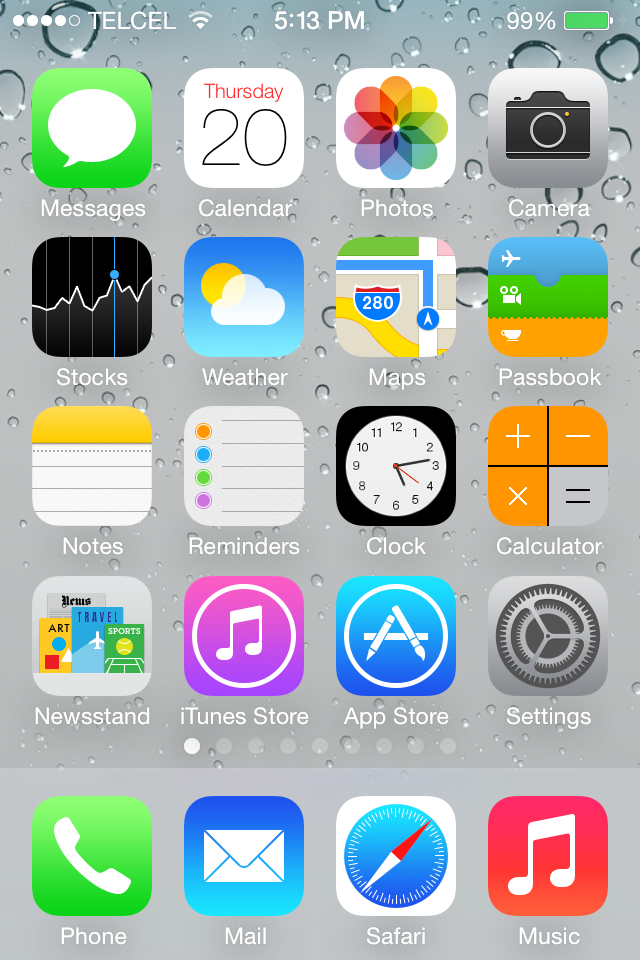Open the Reminders app
Image resolution: width=640 pixels, height=960 pixels.
click(244, 466)
